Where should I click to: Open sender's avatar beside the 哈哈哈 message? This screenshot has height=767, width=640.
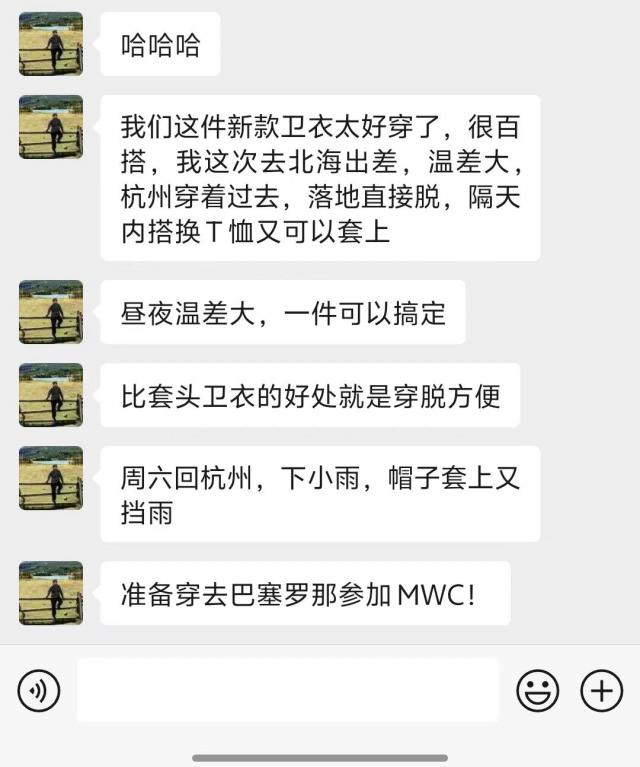[x=51, y=44]
